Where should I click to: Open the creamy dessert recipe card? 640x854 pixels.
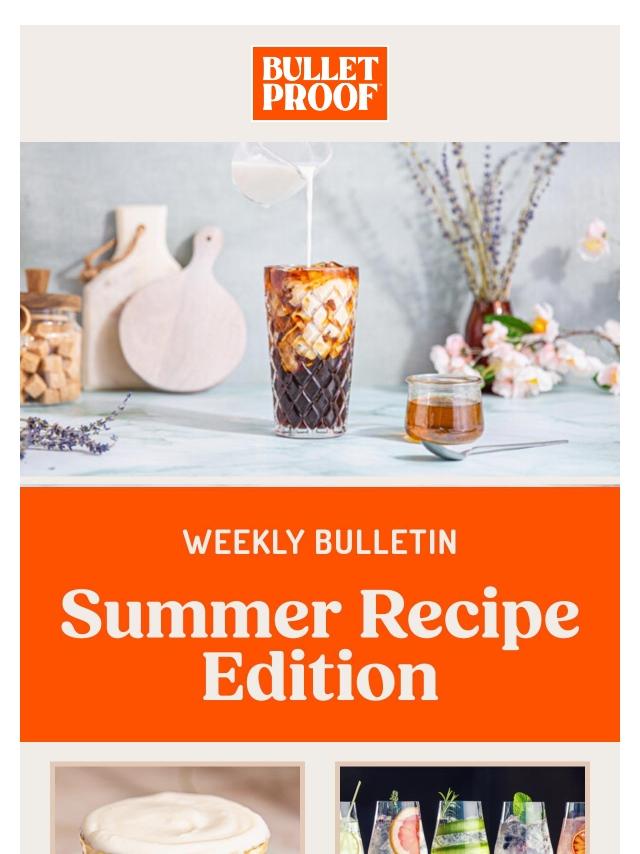[x=177, y=810]
